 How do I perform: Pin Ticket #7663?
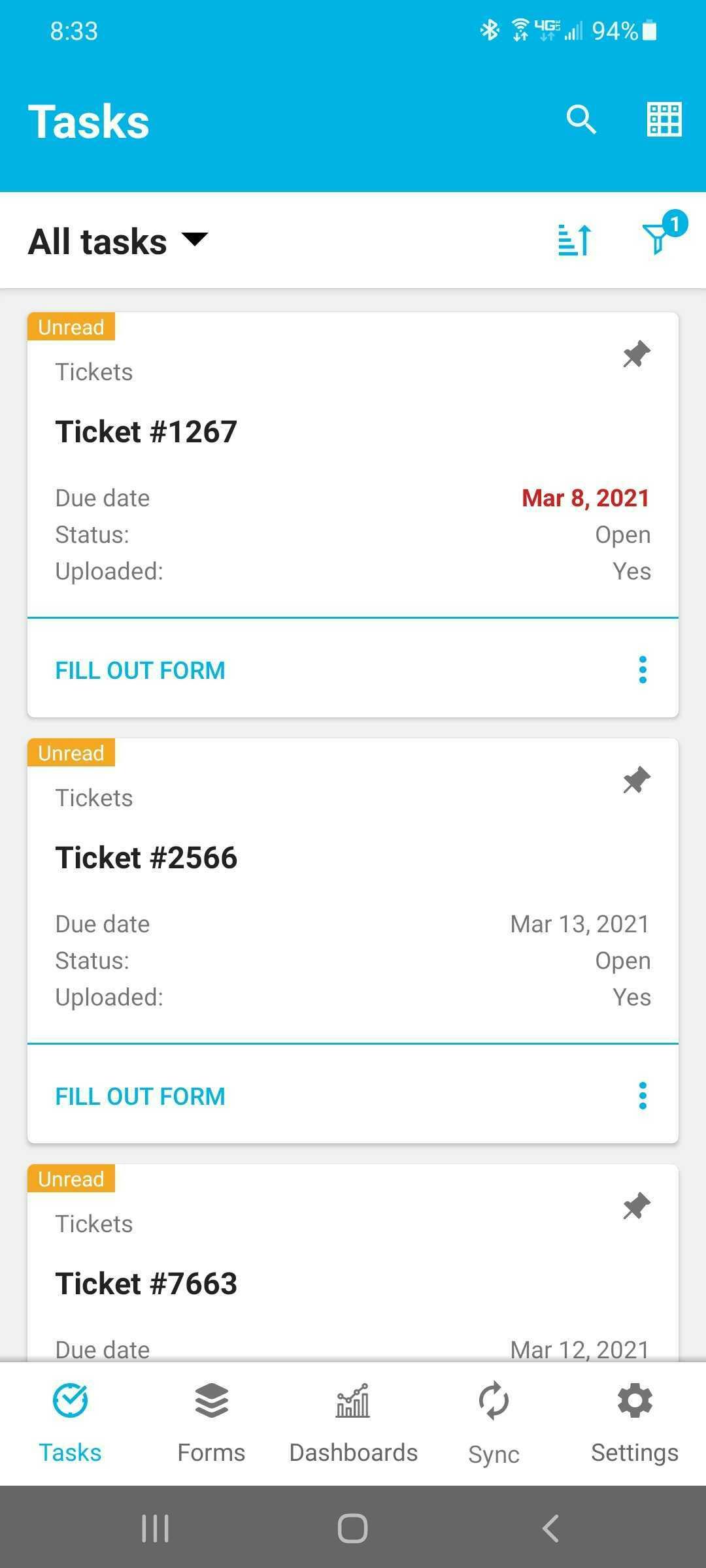[637, 1207]
